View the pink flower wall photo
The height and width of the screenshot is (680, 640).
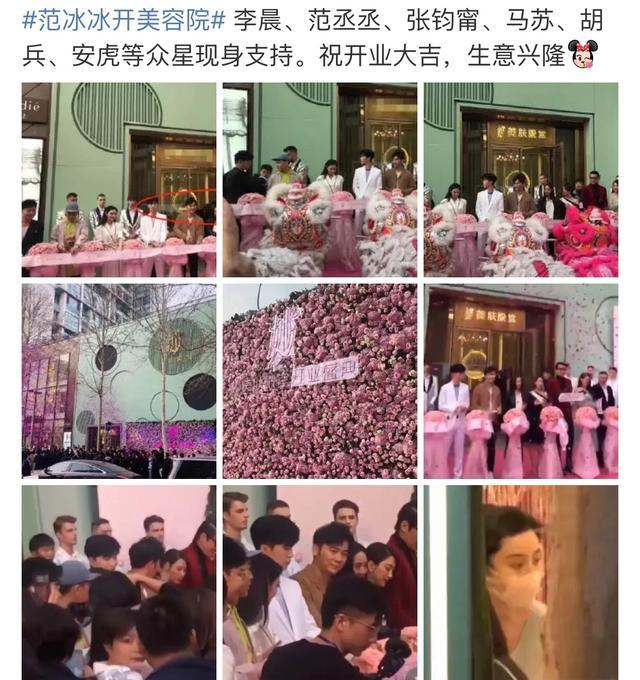[x=320, y=381]
